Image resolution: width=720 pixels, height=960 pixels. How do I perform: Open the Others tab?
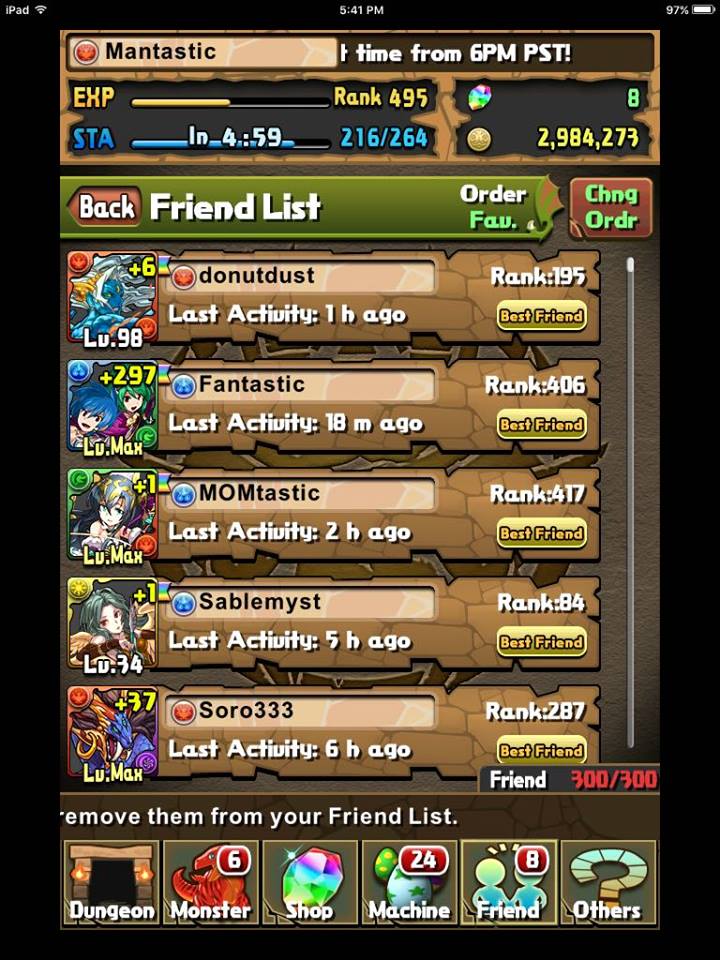pos(607,883)
